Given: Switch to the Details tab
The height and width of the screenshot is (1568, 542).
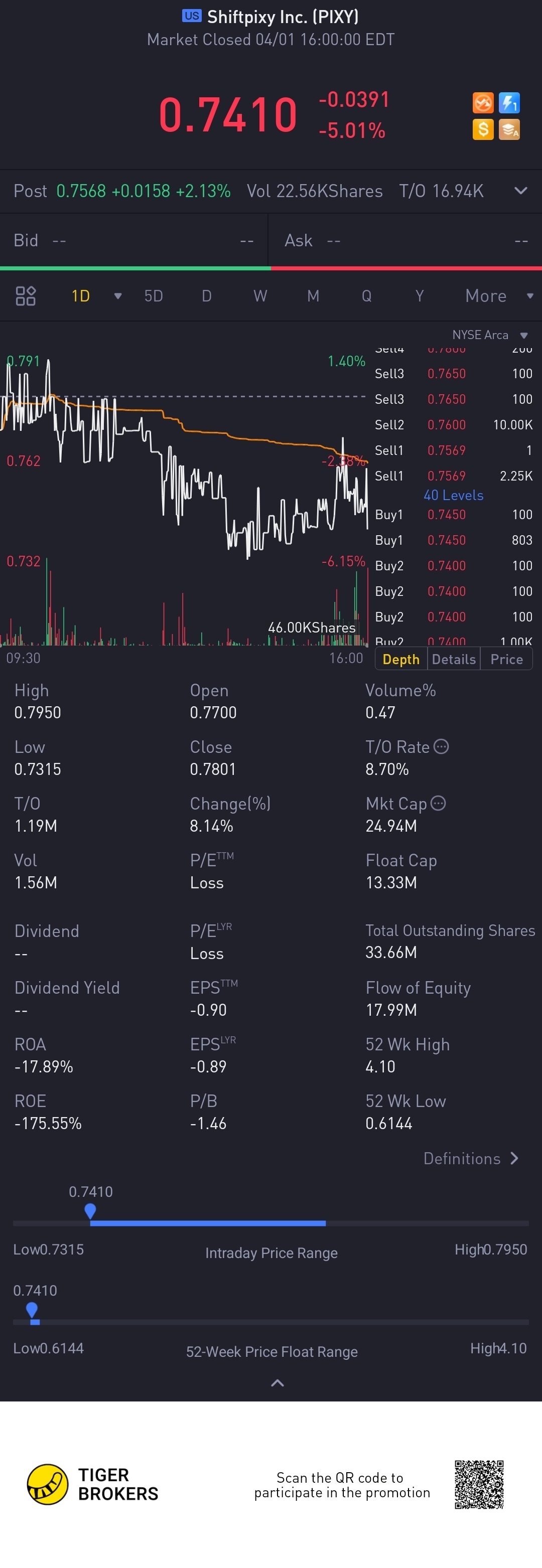Looking at the screenshot, I should (x=454, y=659).
